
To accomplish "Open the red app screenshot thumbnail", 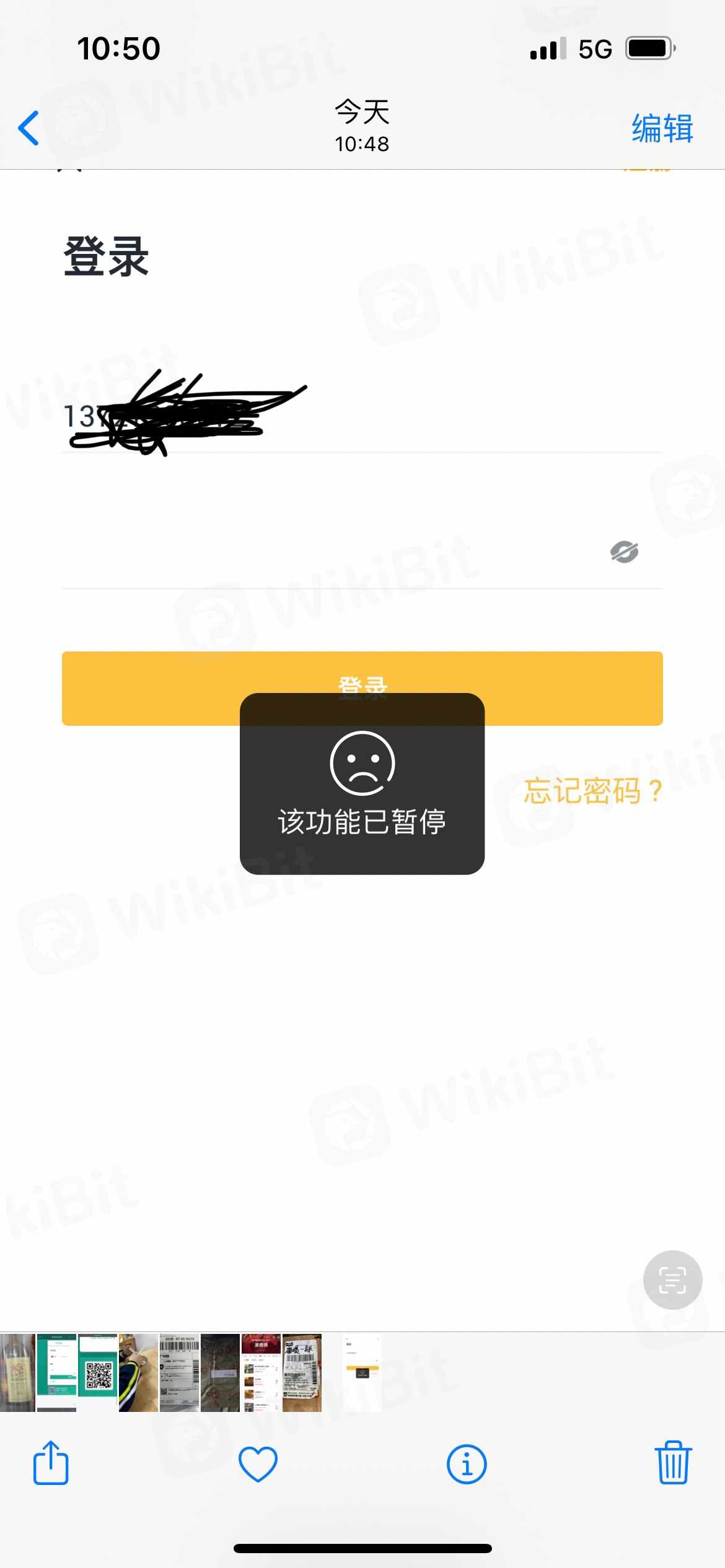I will [x=261, y=1372].
